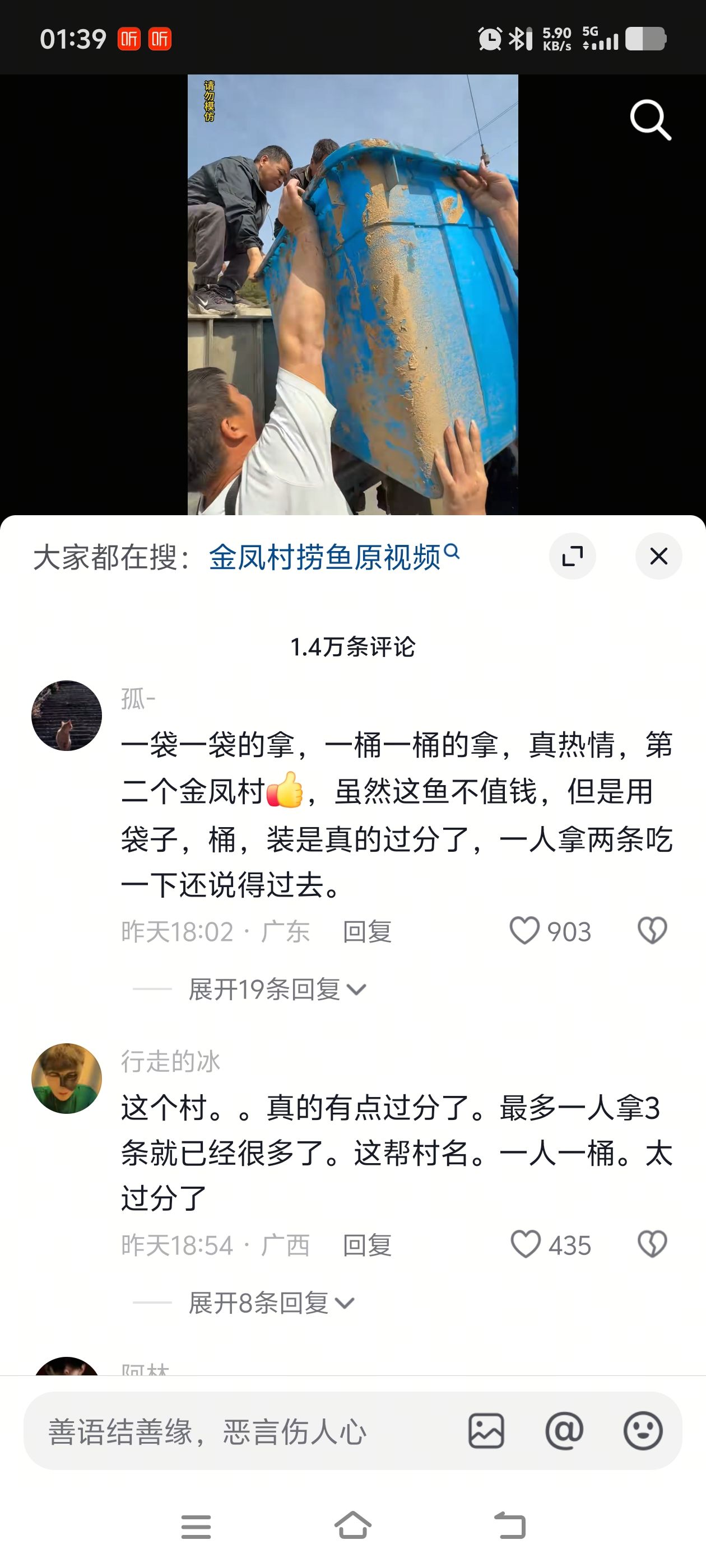706x1568 pixels.
Task: Dislike 孤-'s comment
Action: tap(652, 931)
